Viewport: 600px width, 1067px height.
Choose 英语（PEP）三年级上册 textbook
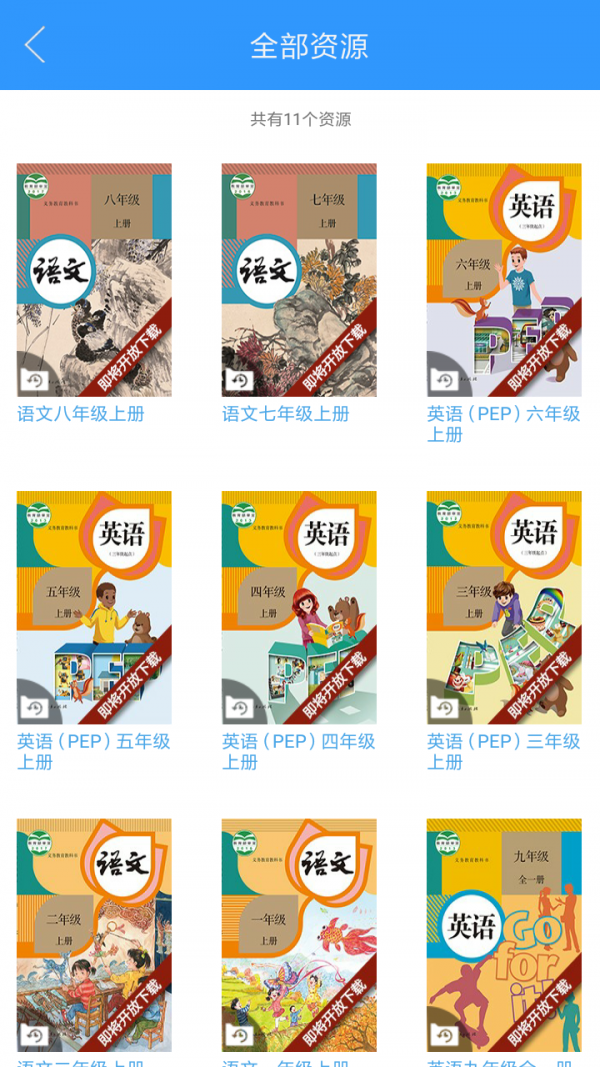pyautogui.click(x=504, y=607)
